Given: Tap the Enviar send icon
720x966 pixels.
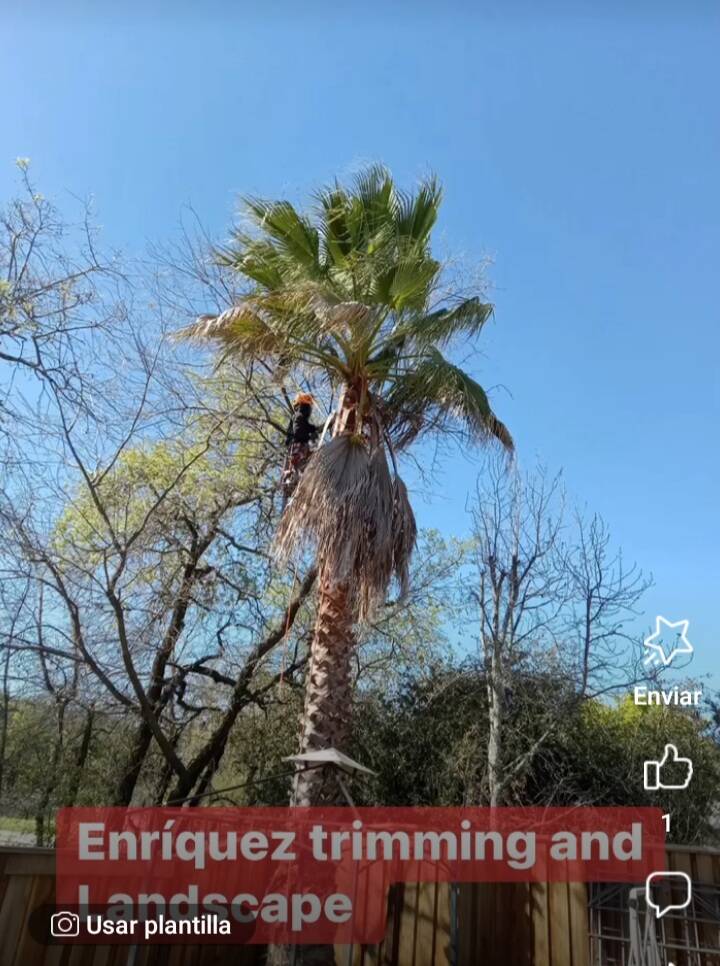Looking at the screenshot, I should (x=667, y=643).
